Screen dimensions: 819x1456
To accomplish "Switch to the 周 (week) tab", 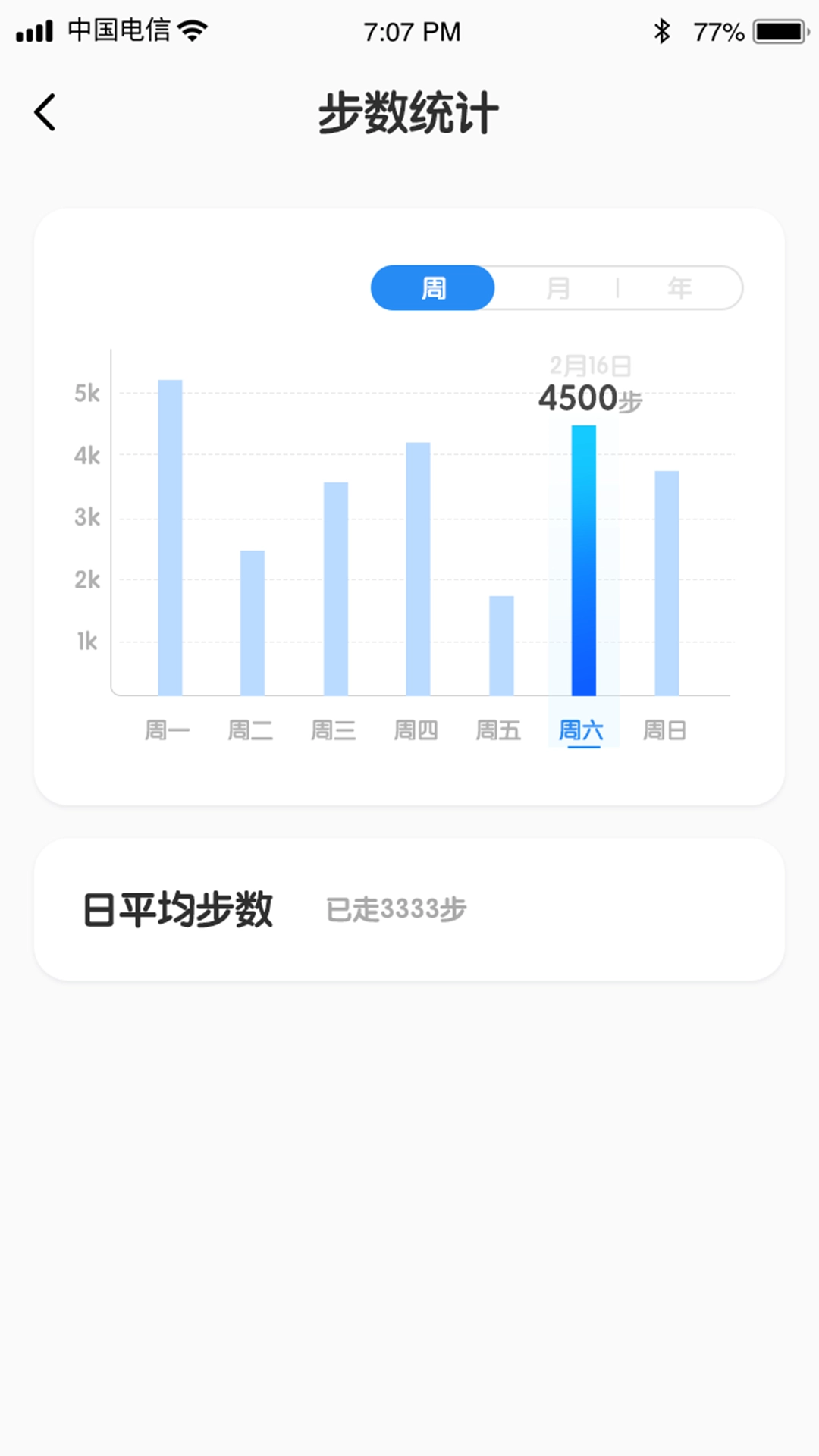I will pyautogui.click(x=431, y=287).
